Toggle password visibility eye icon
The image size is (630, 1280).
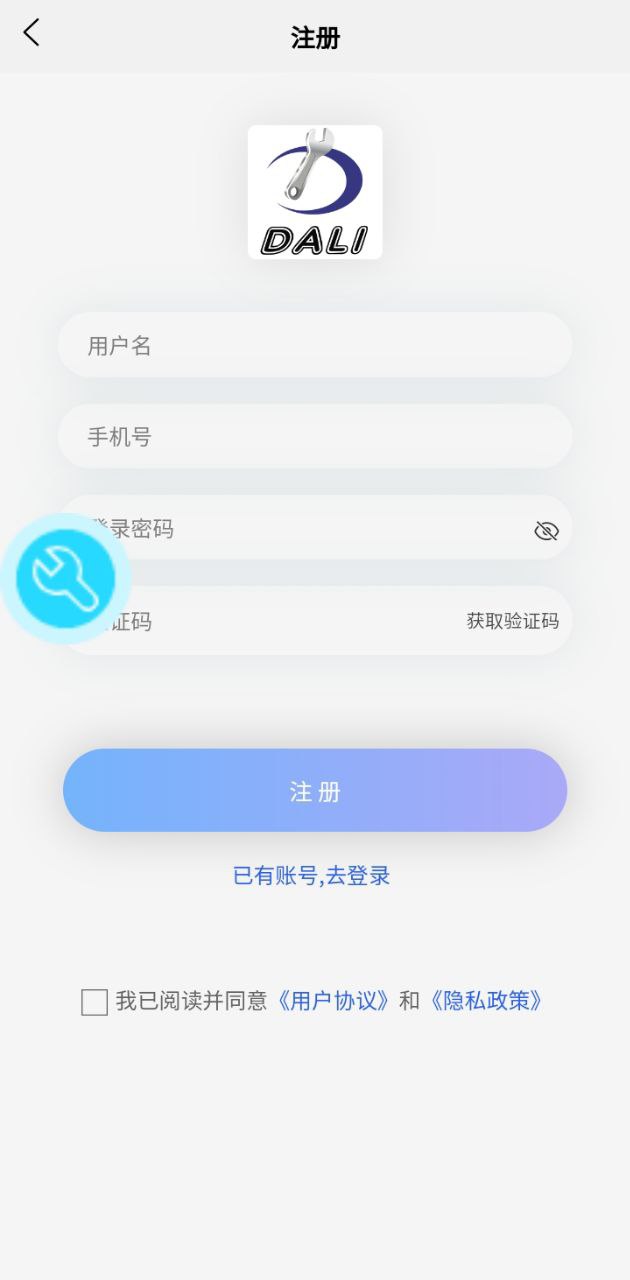546,531
